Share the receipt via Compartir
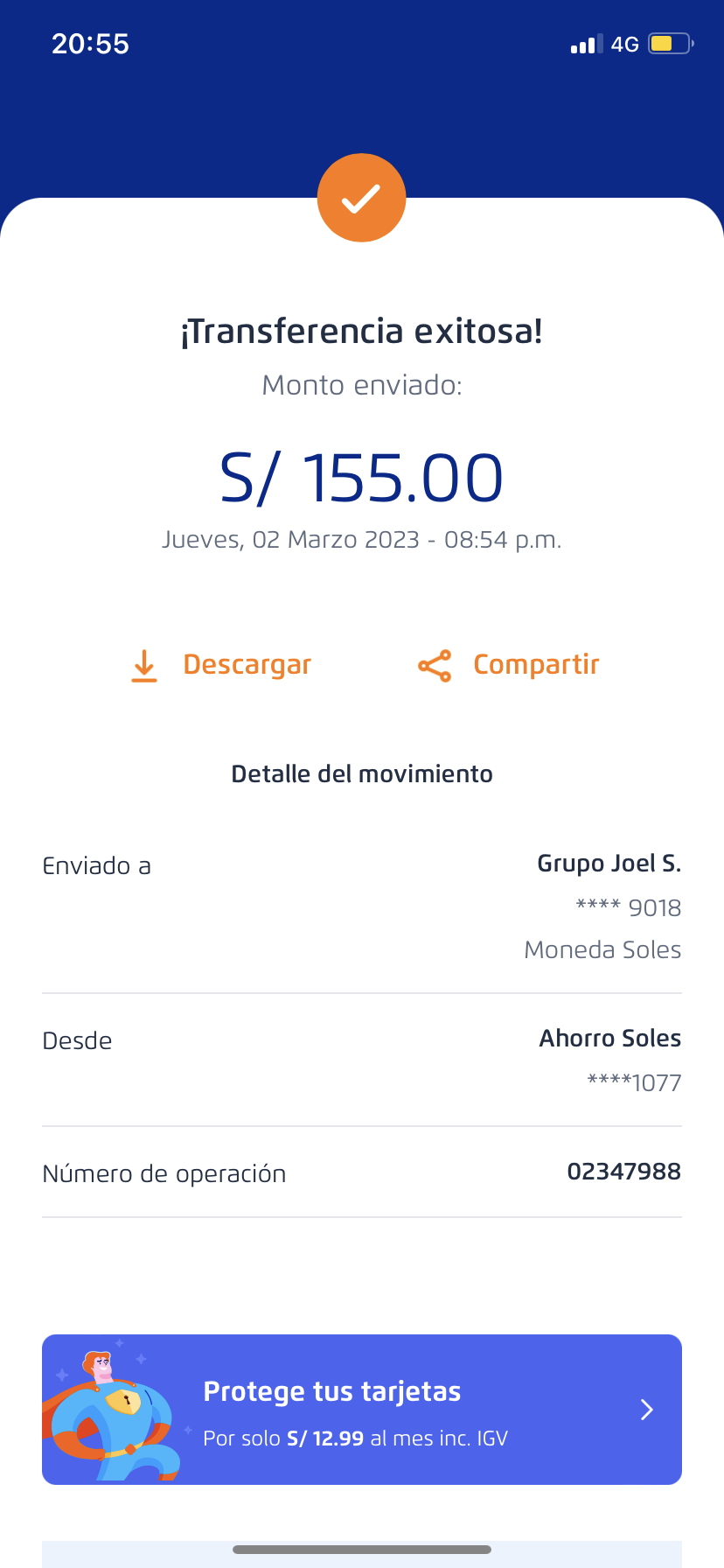724x1568 pixels. point(509,665)
